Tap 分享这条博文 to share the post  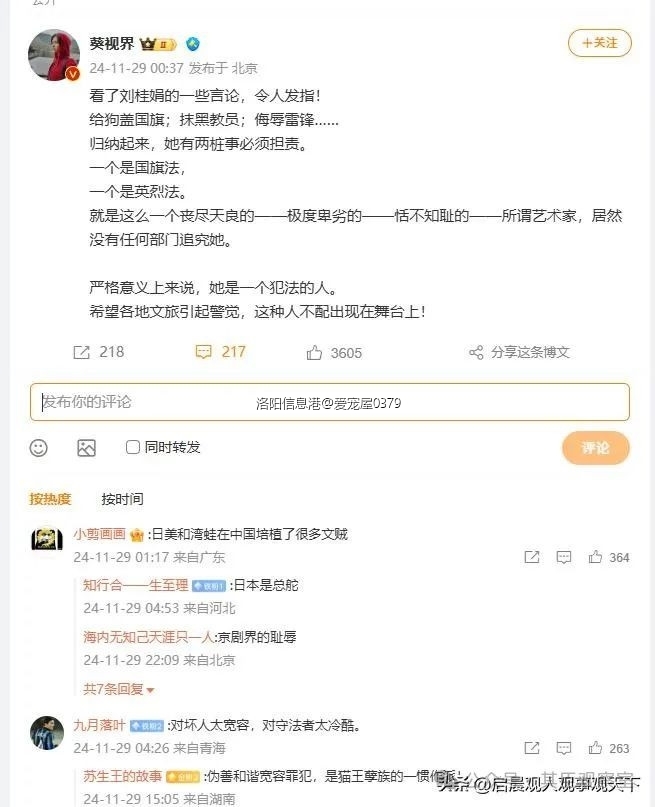tap(519, 352)
